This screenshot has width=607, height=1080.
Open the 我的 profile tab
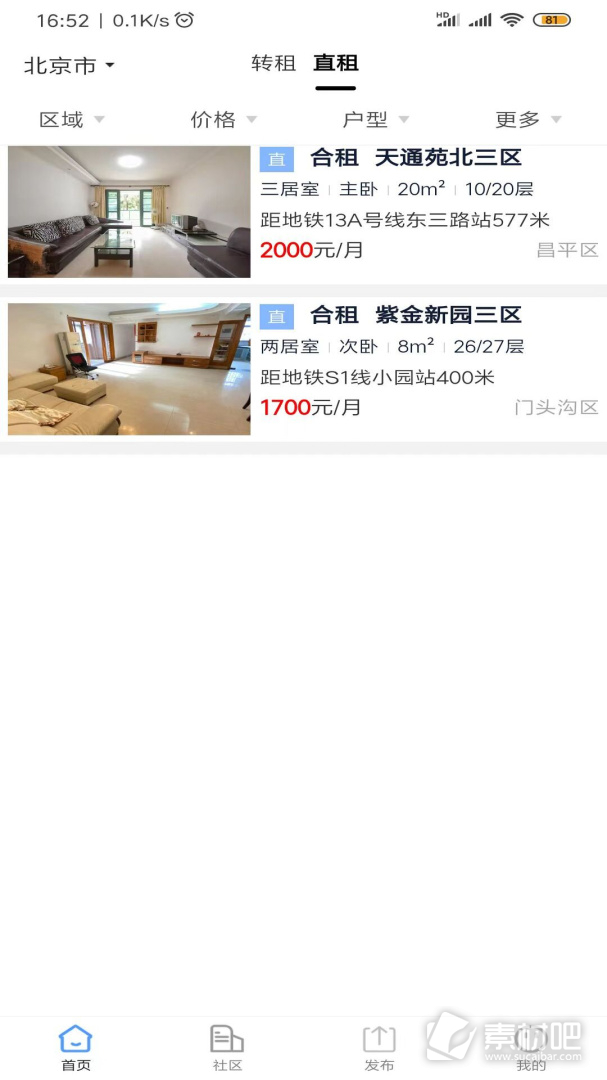pyautogui.click(x=531, y=1047)
